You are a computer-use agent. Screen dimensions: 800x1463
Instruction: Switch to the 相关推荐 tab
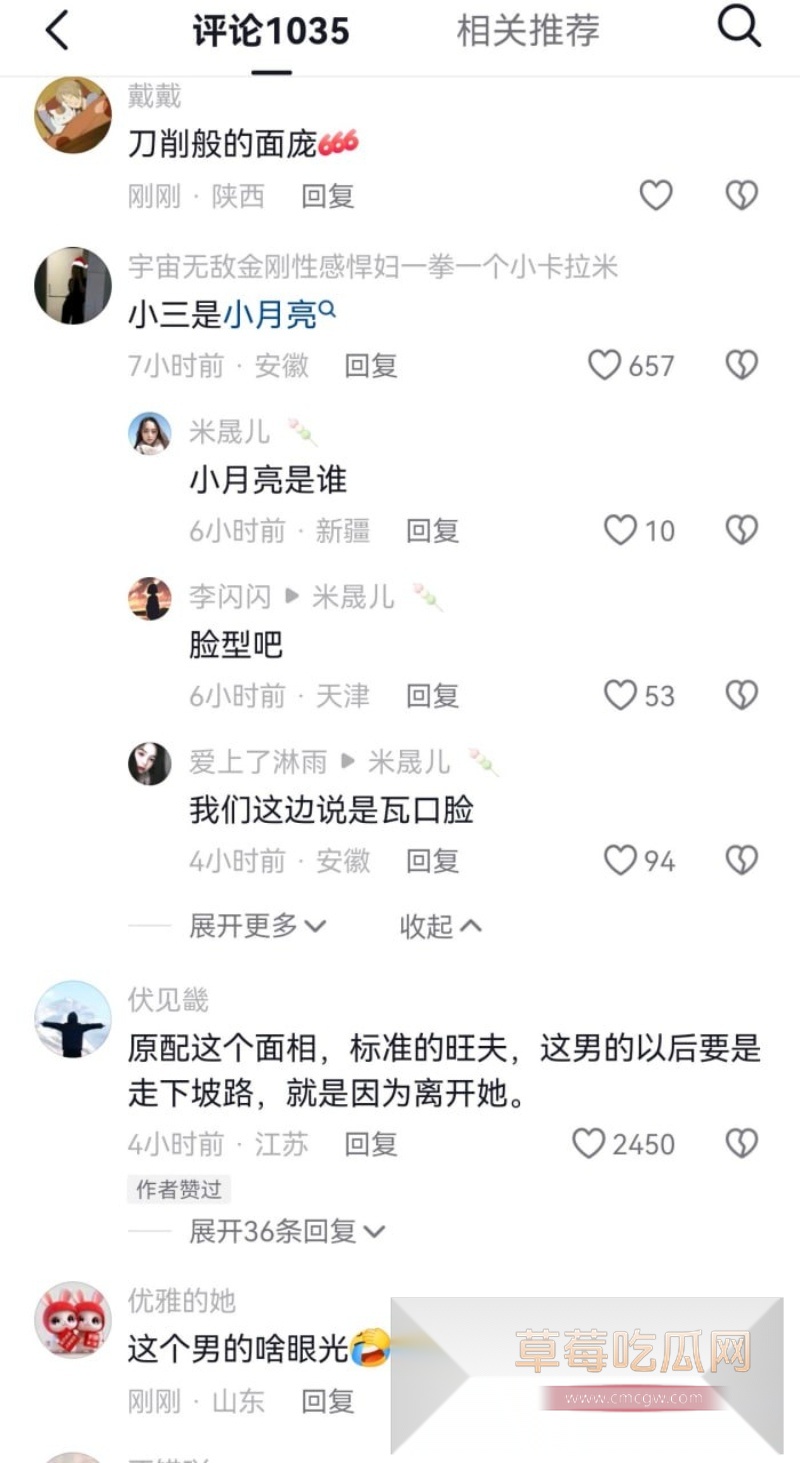pyautogui.click(x=527, y=31)
